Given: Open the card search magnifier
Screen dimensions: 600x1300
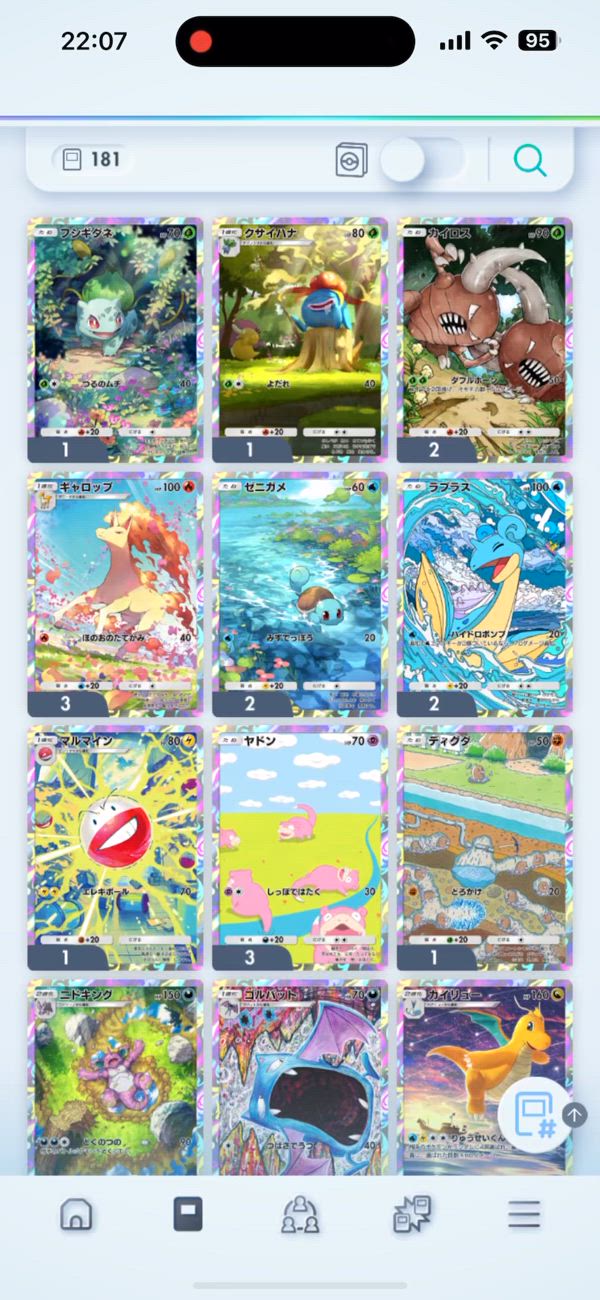Looking at the screenshot, I should (530, 160).
